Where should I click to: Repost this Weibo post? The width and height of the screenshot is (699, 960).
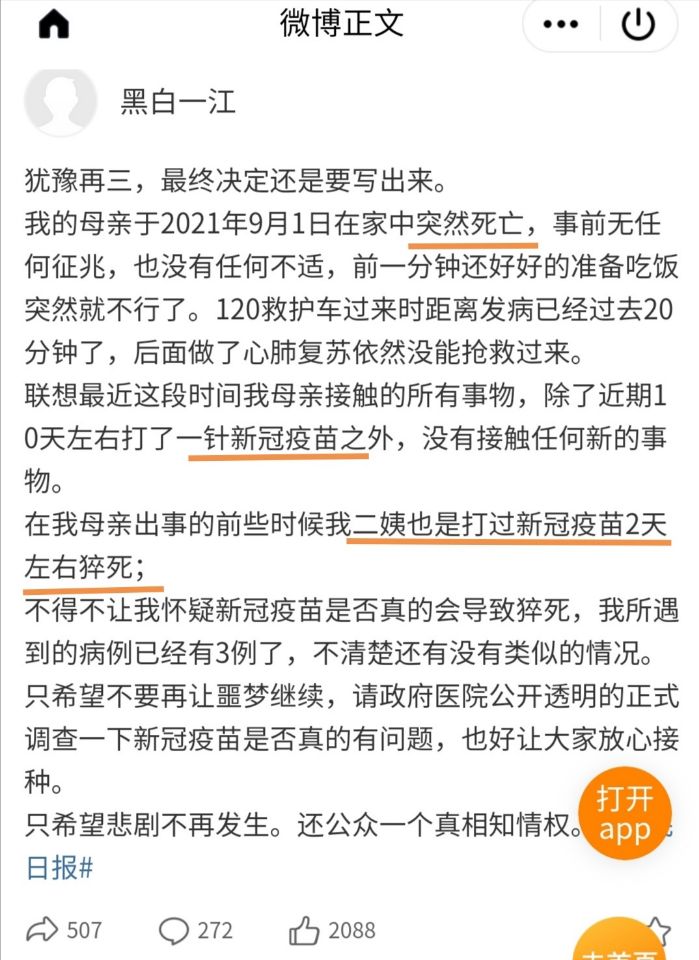point(64,930)
